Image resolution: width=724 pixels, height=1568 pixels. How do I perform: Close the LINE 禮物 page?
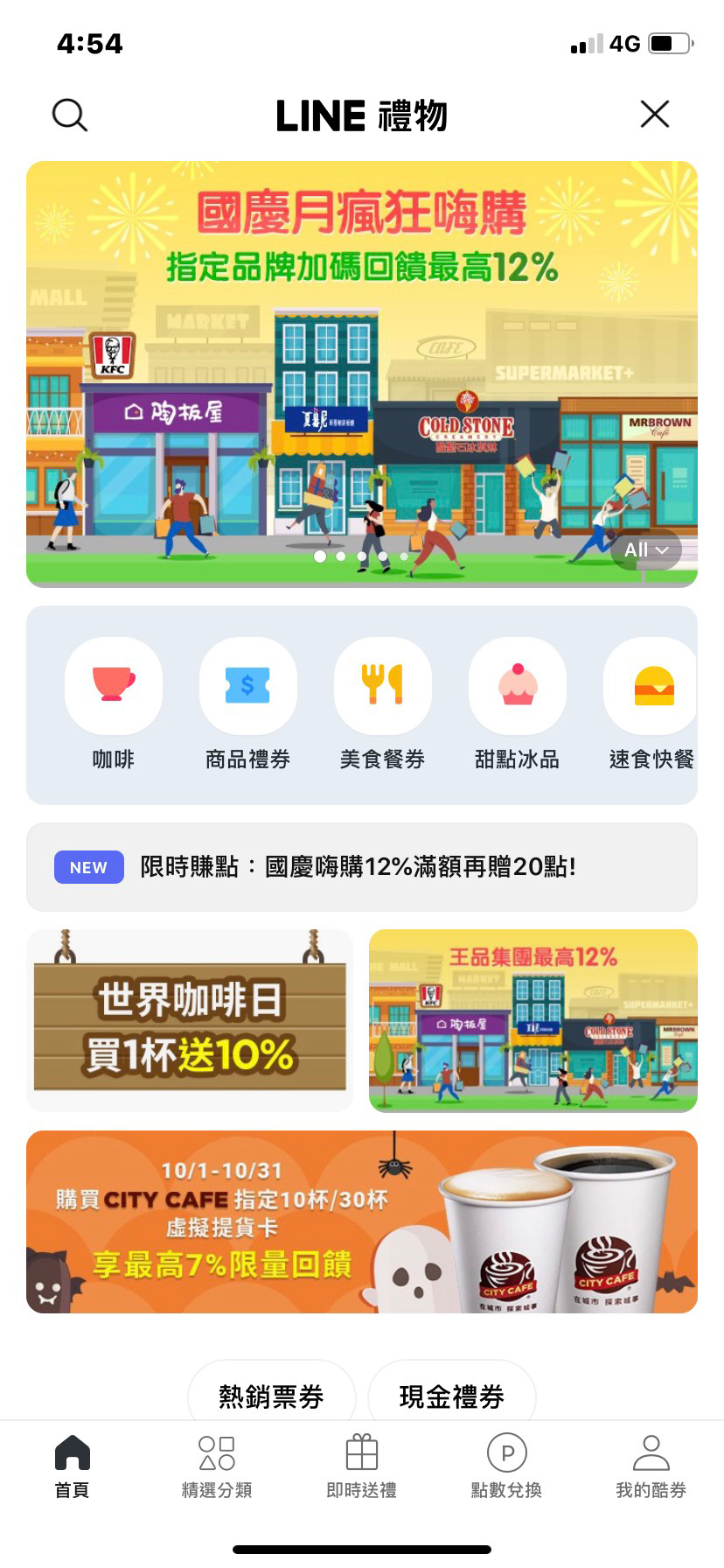[x=655, y=114]
